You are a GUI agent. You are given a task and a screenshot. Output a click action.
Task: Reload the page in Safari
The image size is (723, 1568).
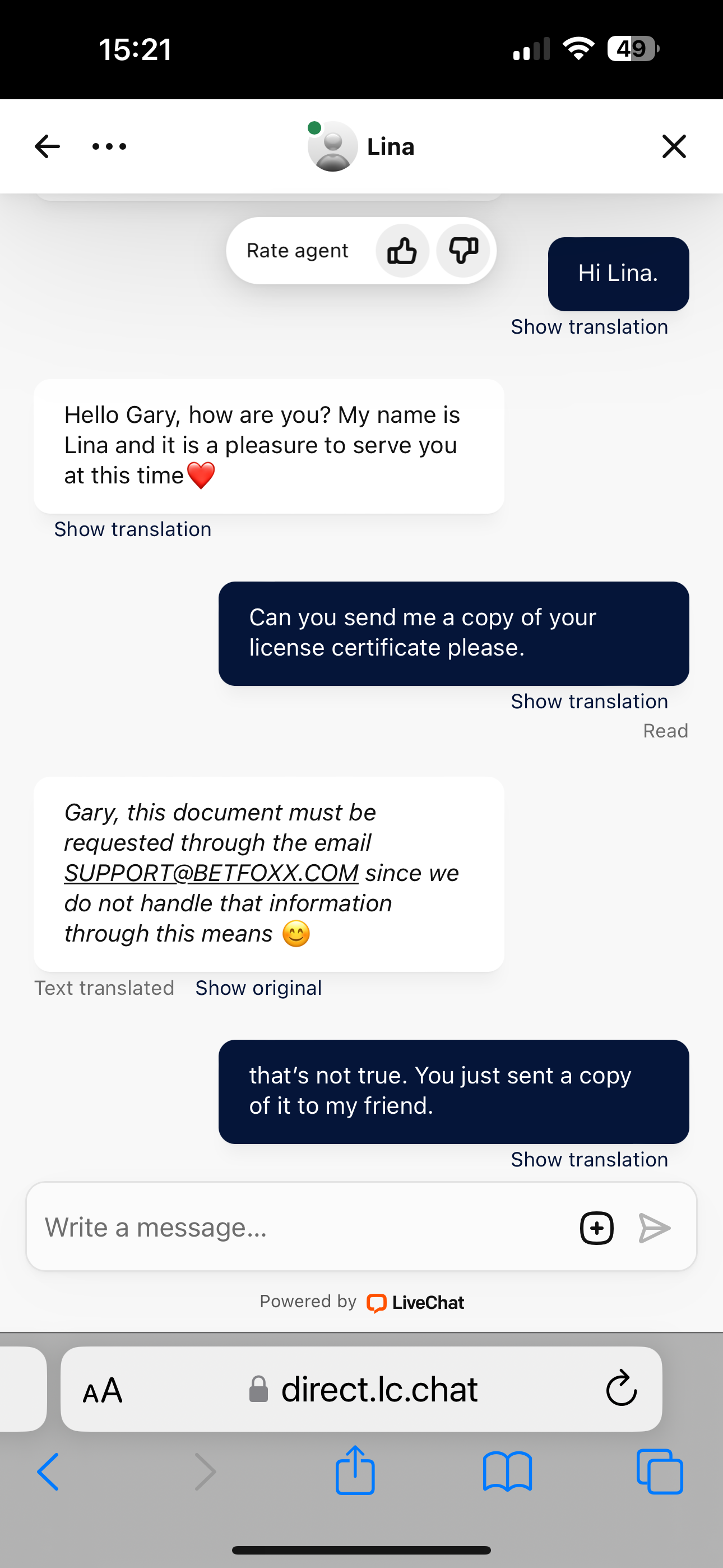coord(621,1389)
